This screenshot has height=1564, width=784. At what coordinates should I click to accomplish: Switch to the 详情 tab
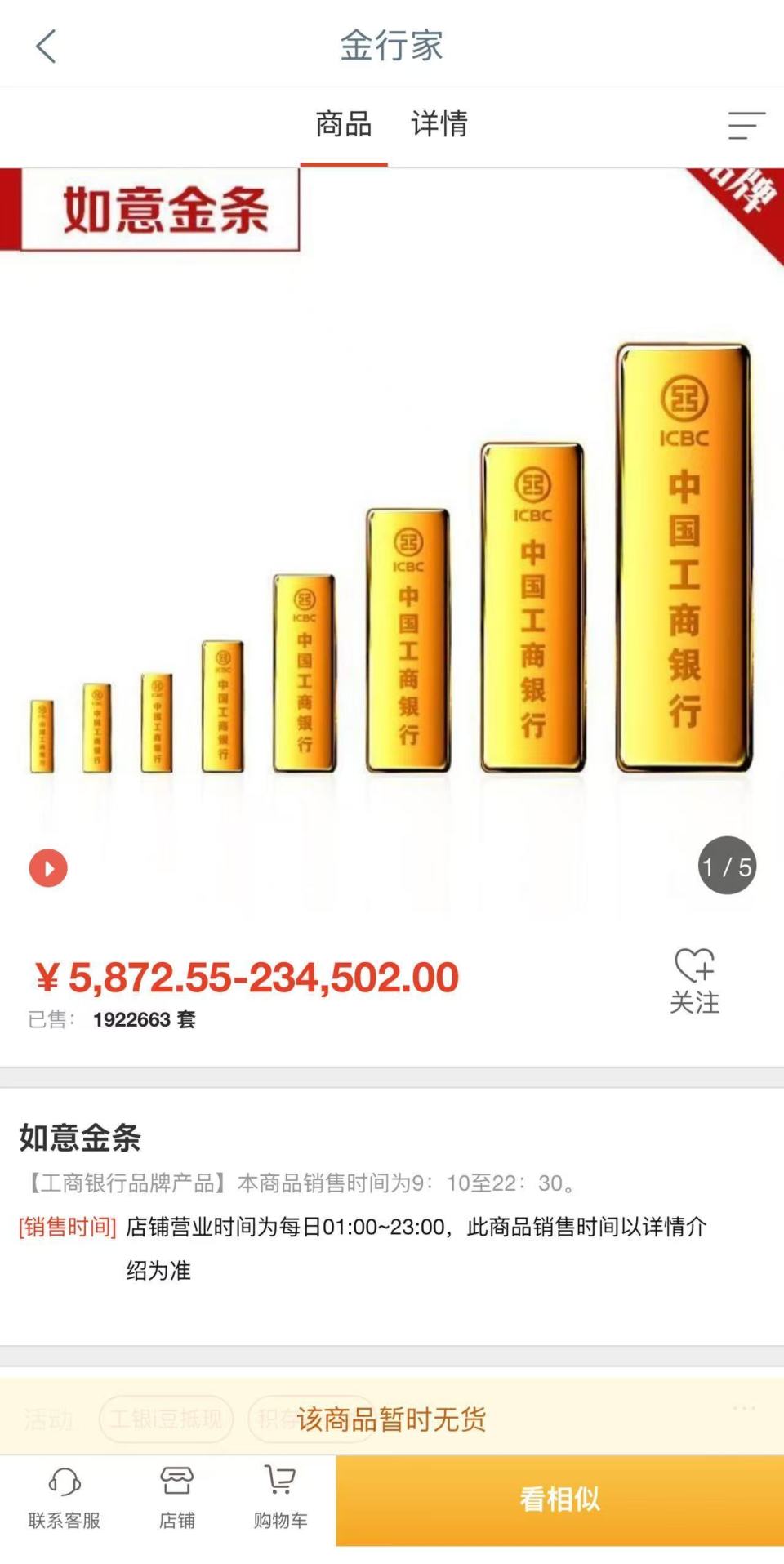(x=439, y=125)
